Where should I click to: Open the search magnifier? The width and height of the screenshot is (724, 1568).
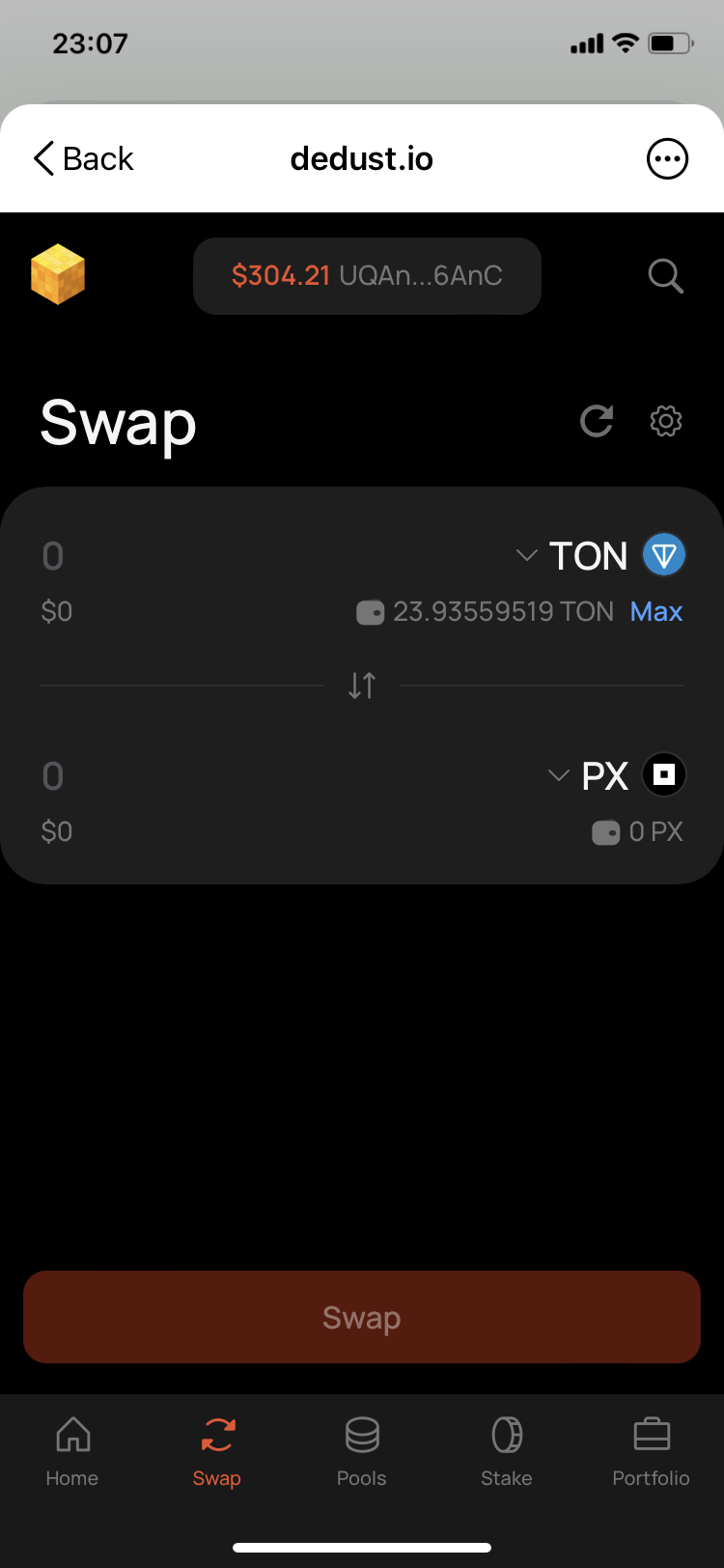[665, 276]
